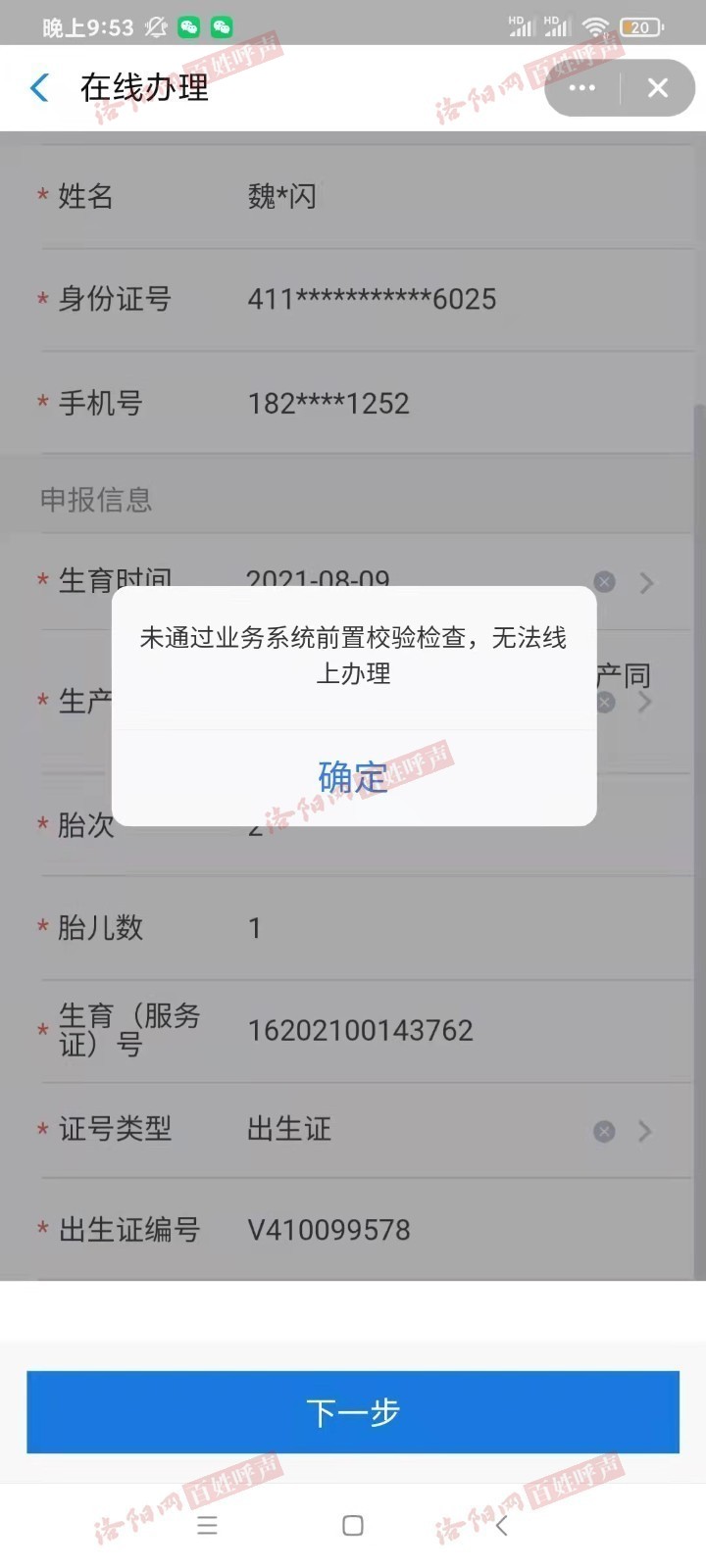Tap the 下一步 button
This screenshot has height=1568, width=706.
(x=353, y=1412)
